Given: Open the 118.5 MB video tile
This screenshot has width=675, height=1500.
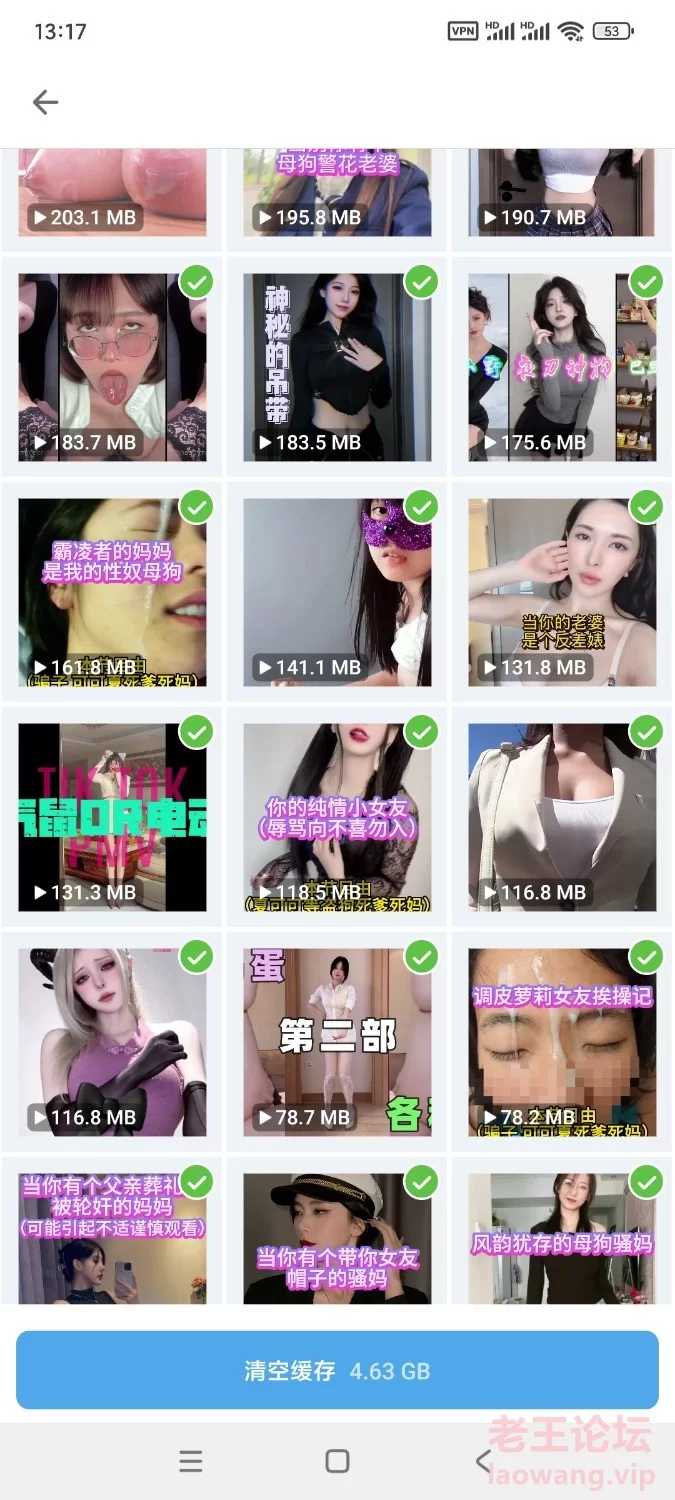Looking at the screenshot, I should pyautogui.click(x=337, y=817).
